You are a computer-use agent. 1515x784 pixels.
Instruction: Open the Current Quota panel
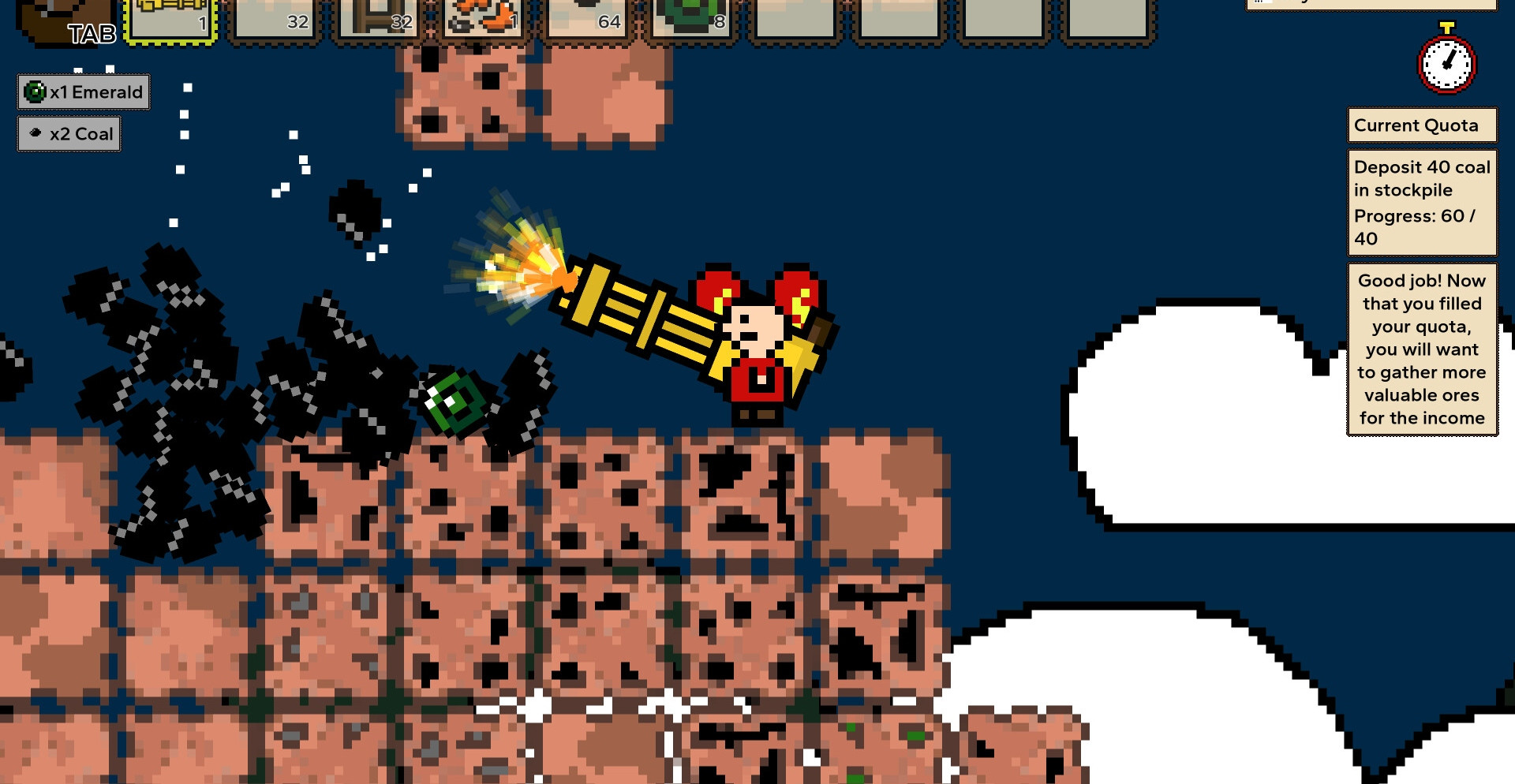click(1421, 125)
